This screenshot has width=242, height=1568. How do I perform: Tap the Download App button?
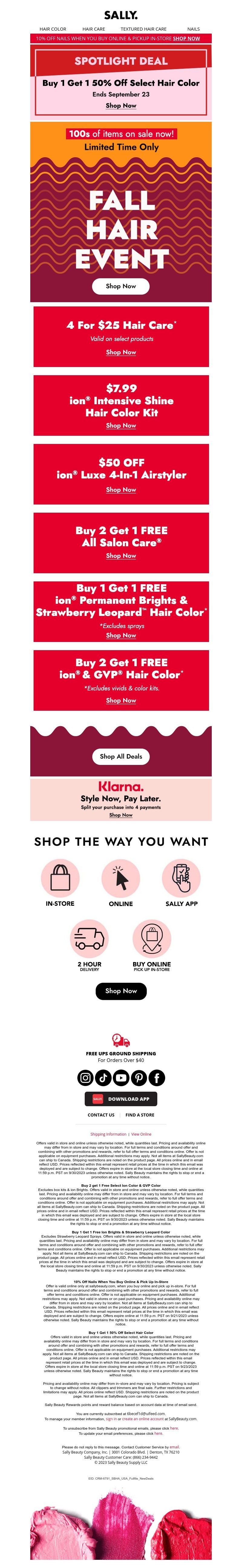coord(121,1099)
